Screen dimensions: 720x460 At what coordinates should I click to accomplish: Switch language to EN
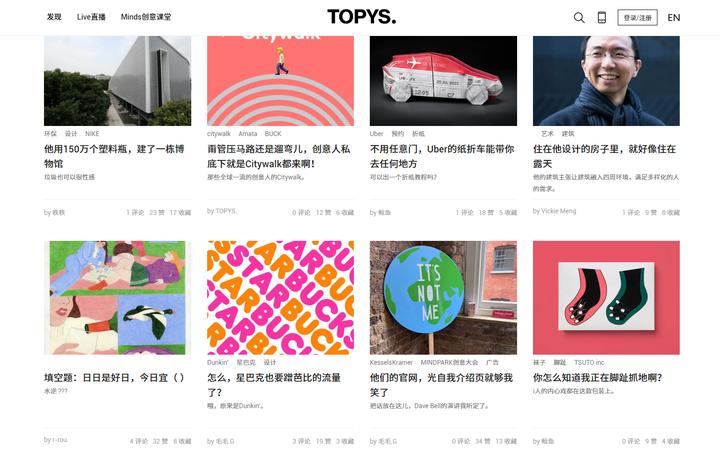pos(674,17)
